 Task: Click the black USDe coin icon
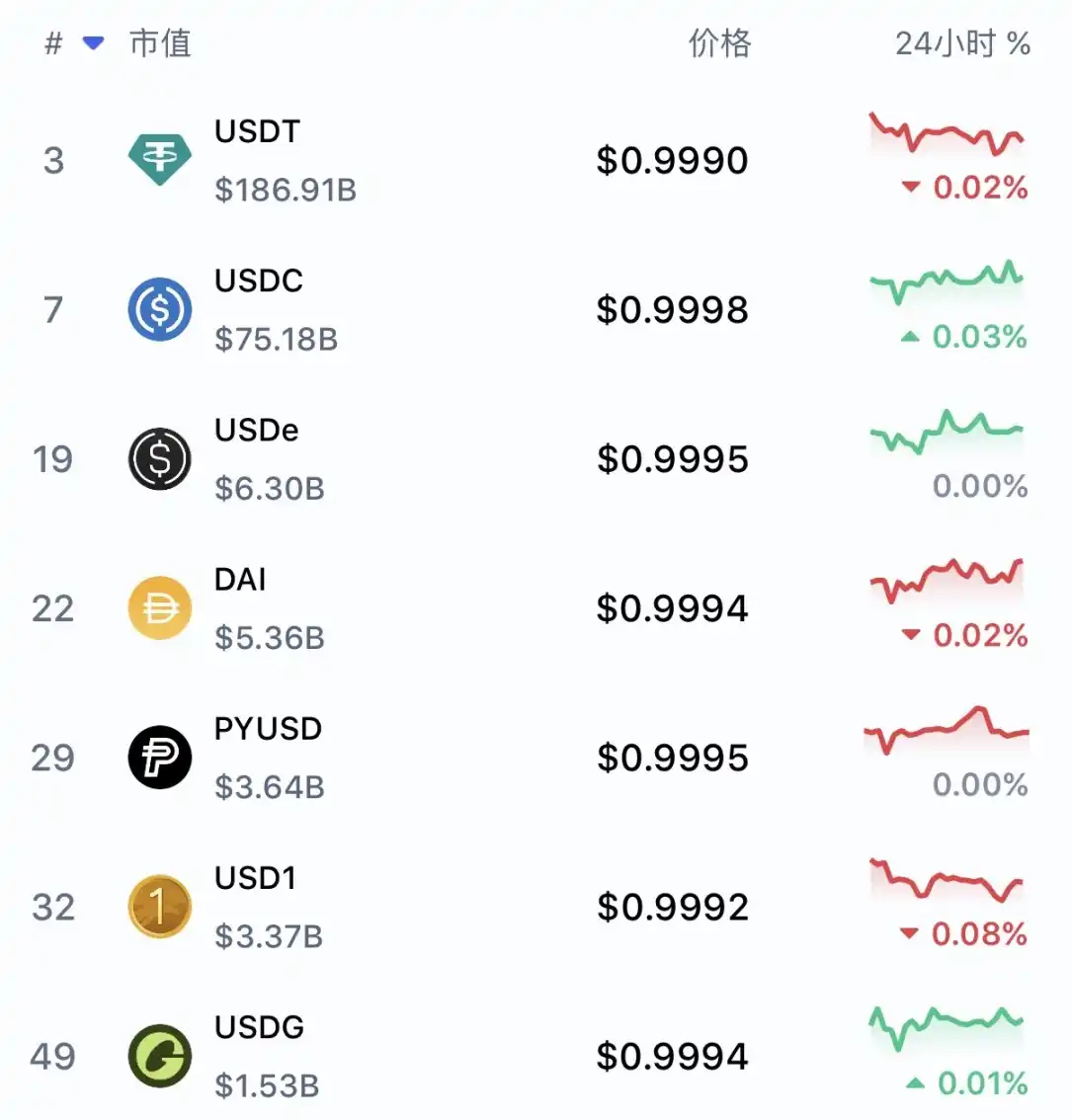(x=159, y=458)
